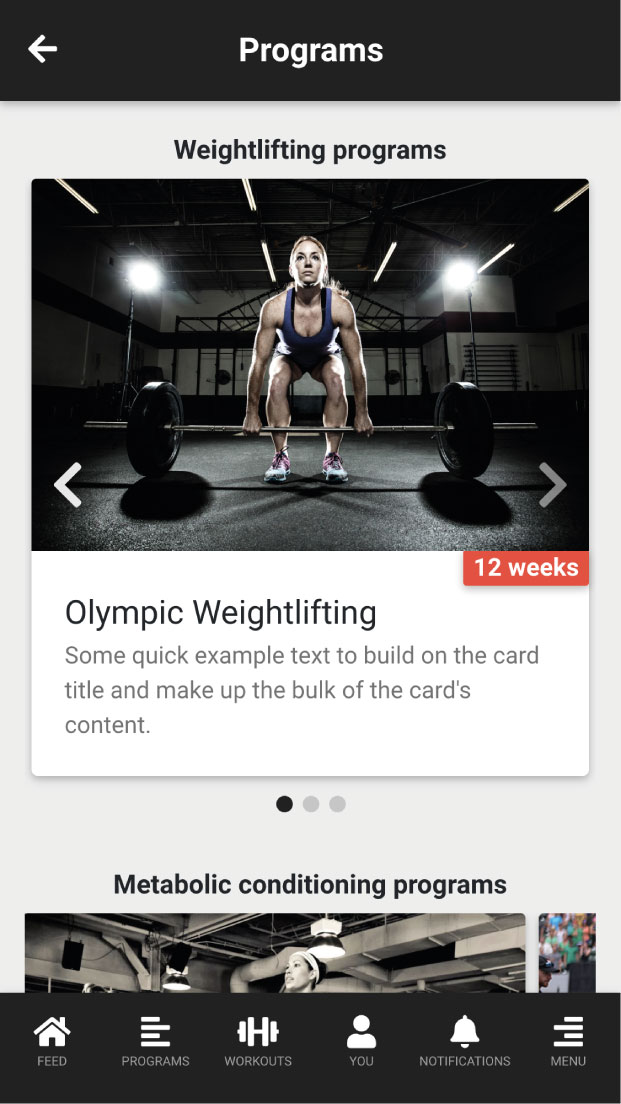Go back using the header arrow
Screen dimensions: 621x1104
[x=43, y=49]
